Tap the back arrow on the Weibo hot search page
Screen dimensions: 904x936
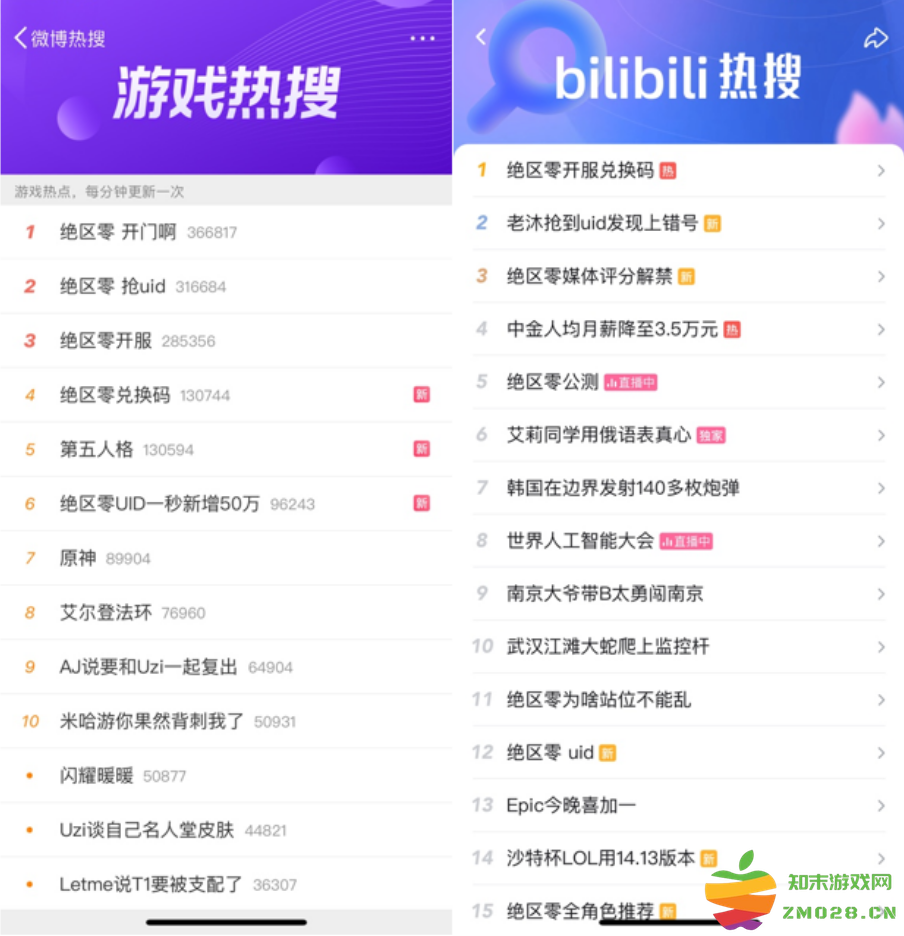pyautogui.click(x=23, y=37)
